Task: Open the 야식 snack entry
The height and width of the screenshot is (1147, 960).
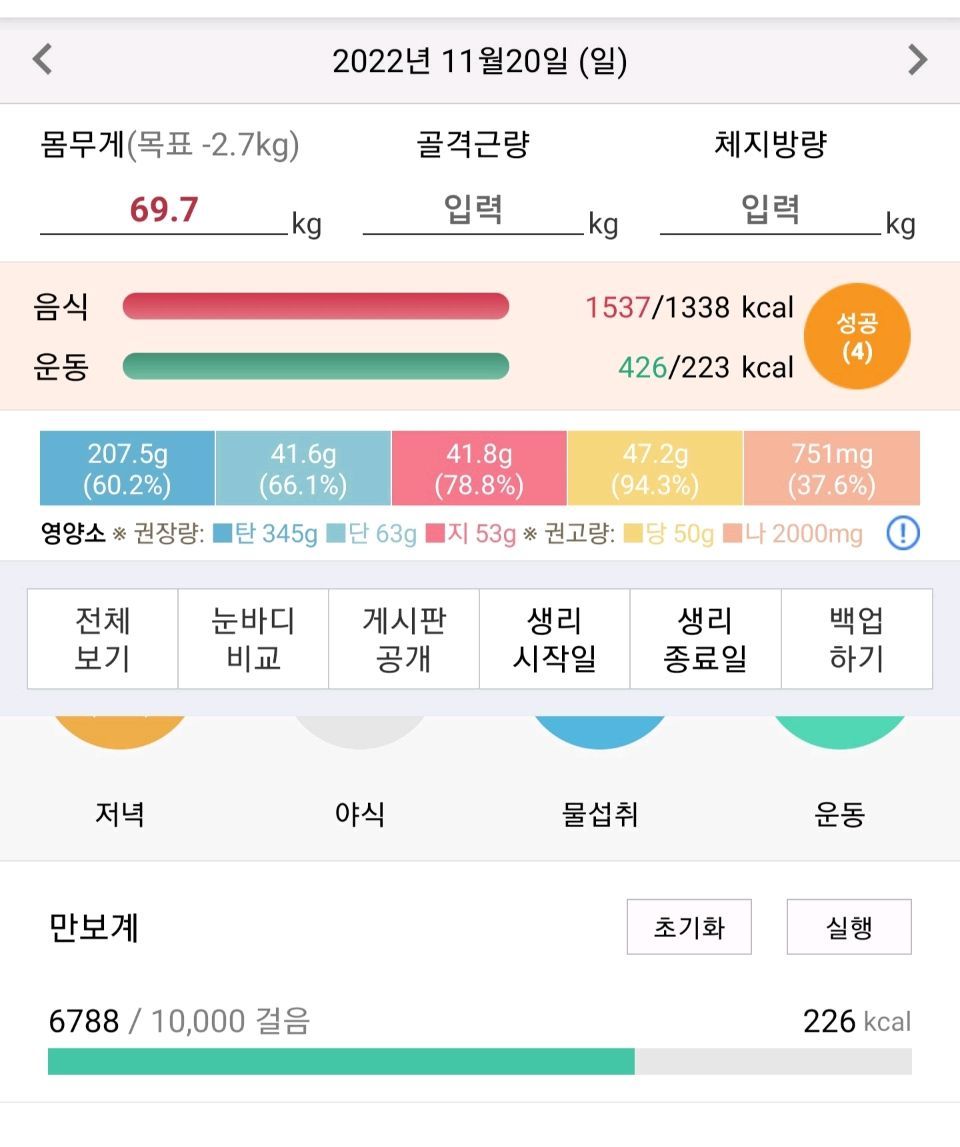Action: pyautogui.click(x=359, y=760)
